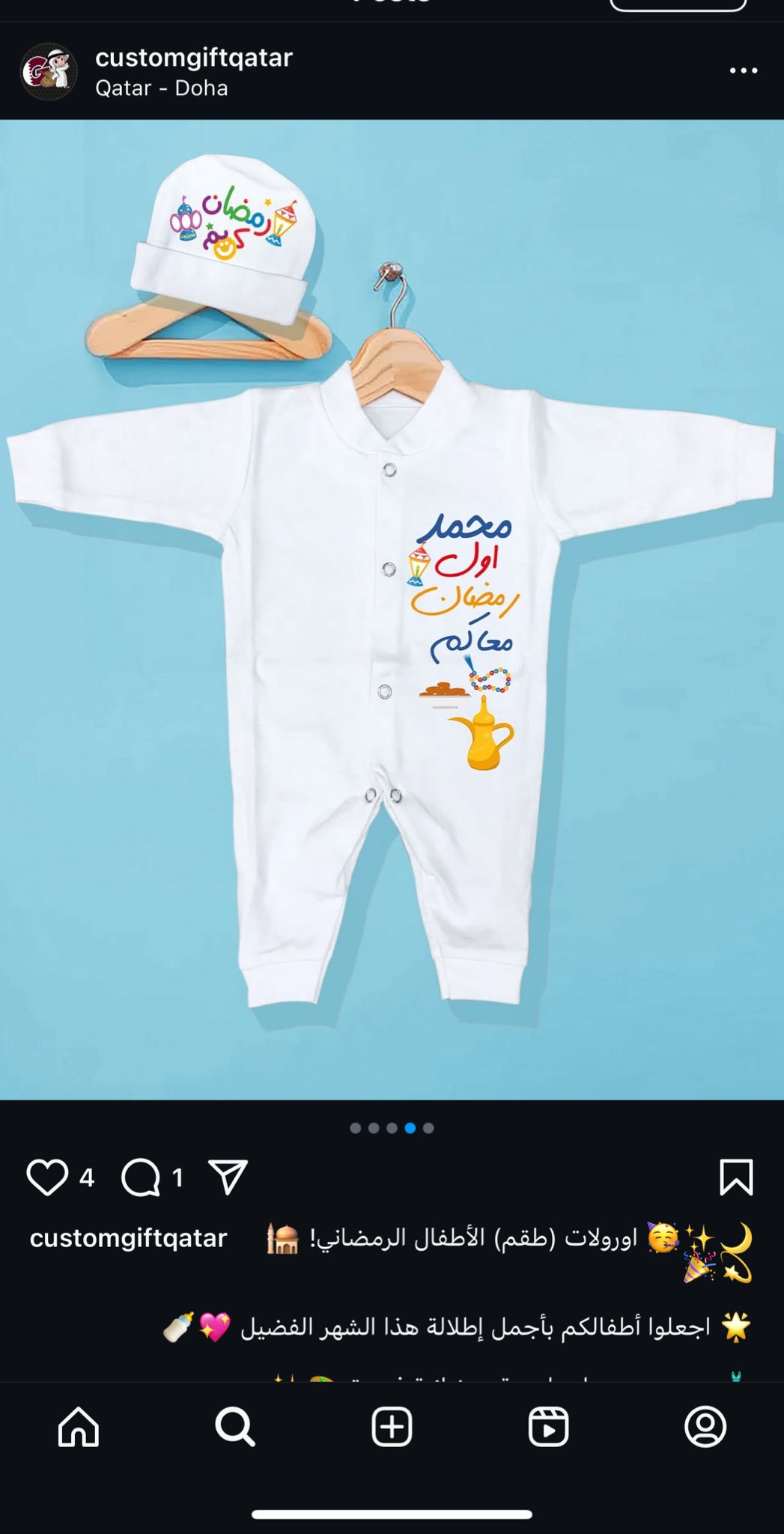
Task: Create a new post with plus button
Action: pyautogui.click(x=392, y=1427)
